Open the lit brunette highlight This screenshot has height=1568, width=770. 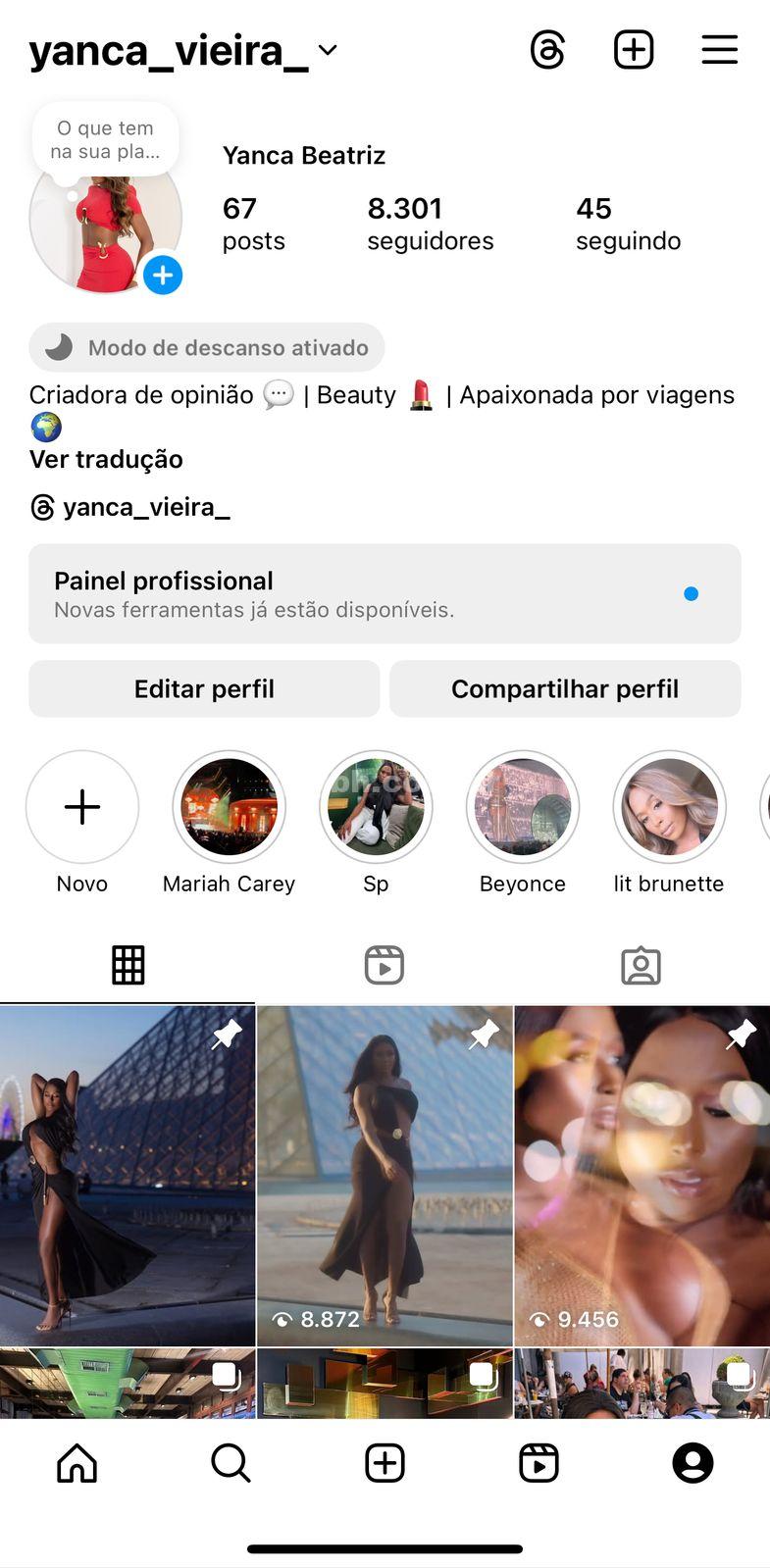(x=669, y=808)
